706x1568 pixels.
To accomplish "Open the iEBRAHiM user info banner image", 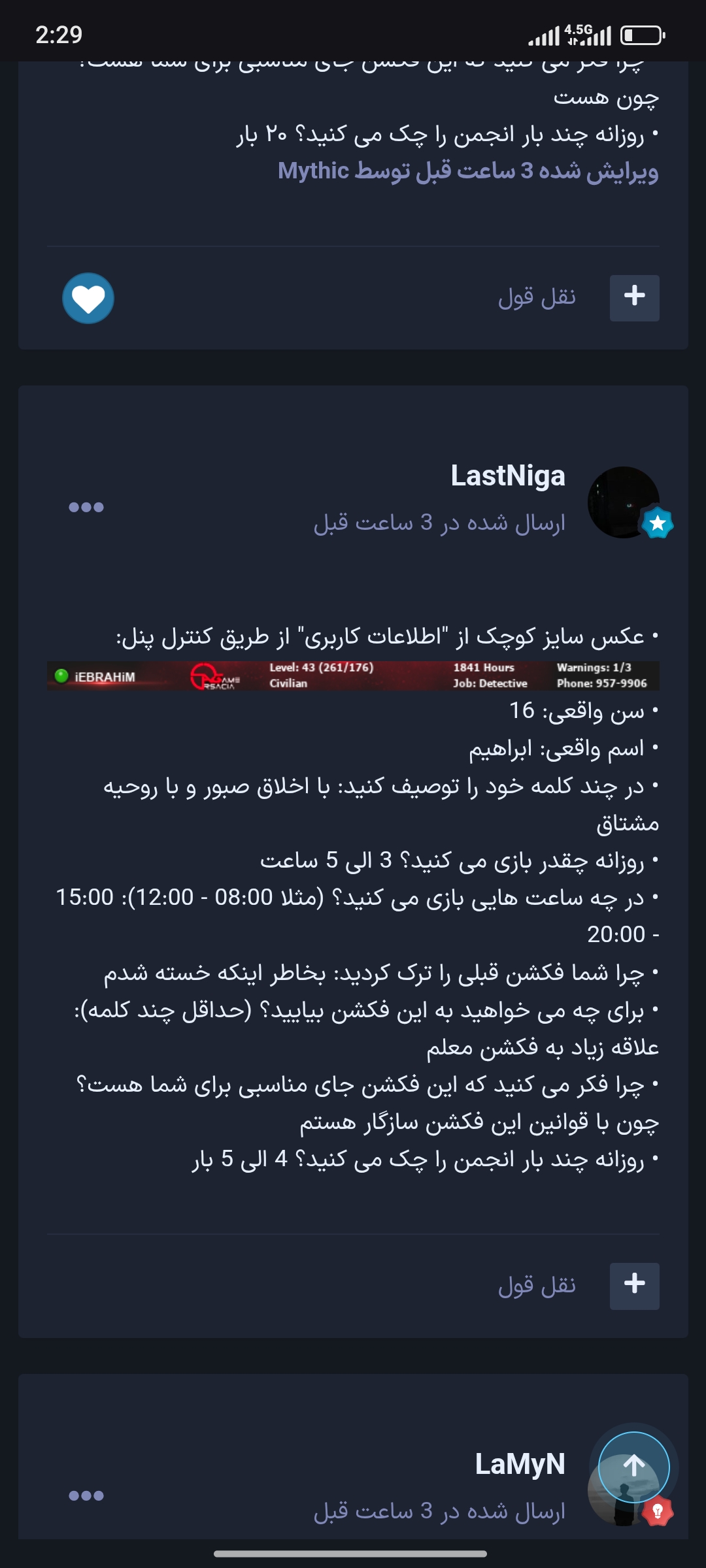I will tap(353, 676).
